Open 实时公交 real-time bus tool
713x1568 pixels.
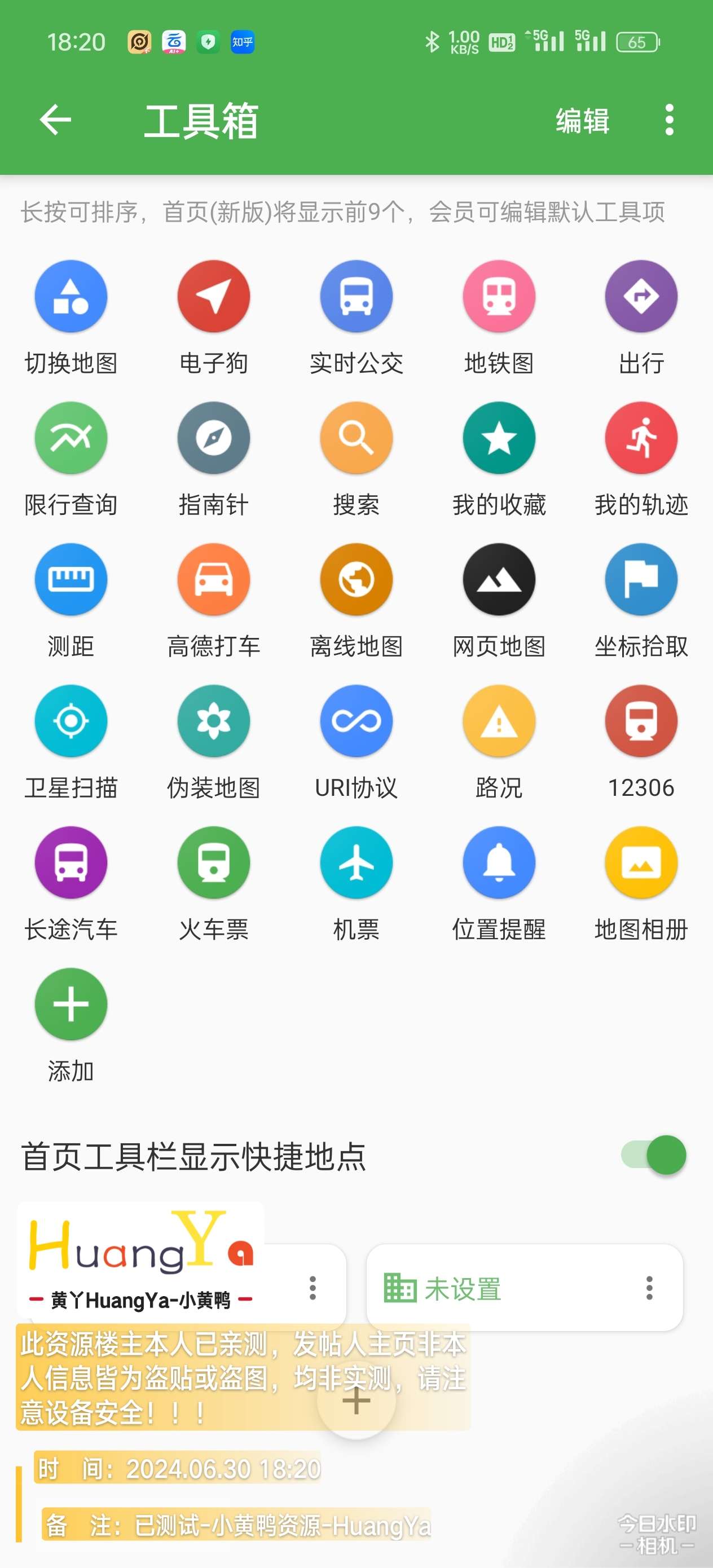point(356,297)
